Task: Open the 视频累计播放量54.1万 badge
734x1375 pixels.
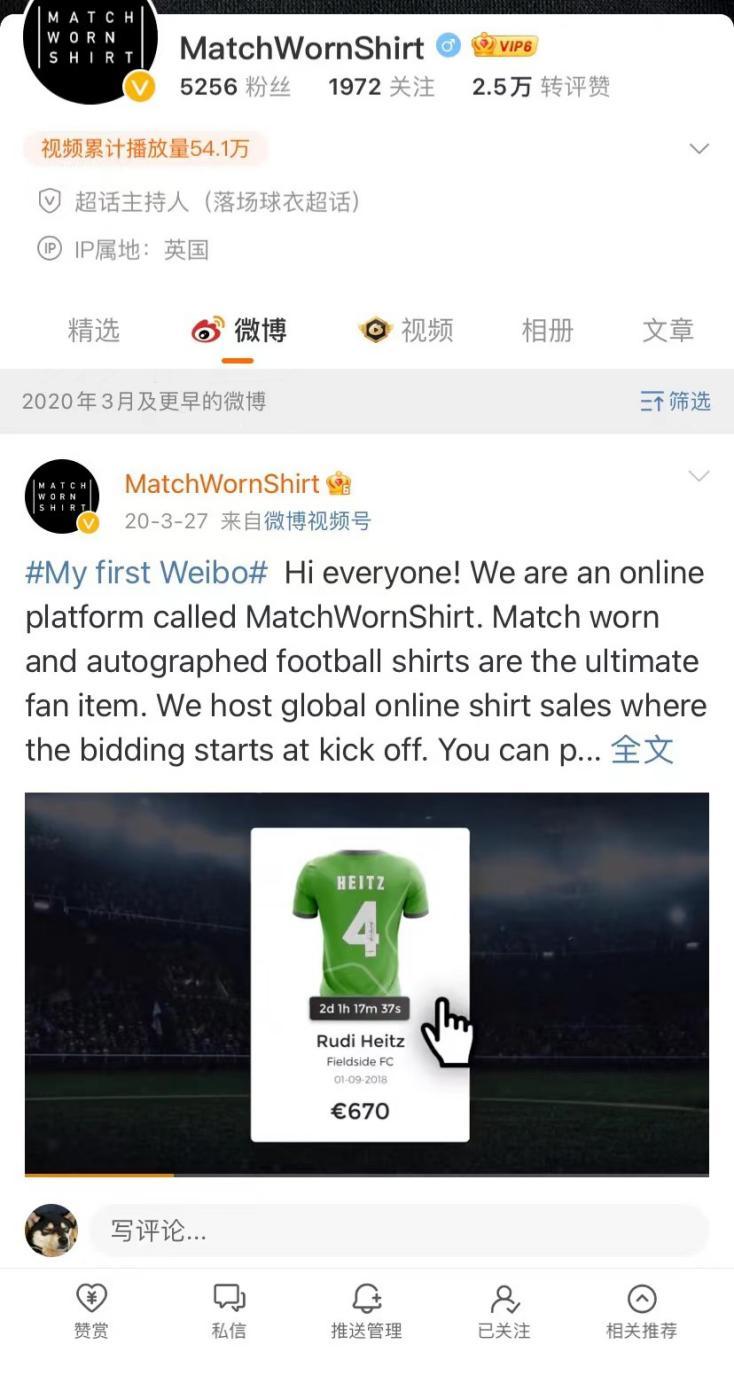Action: pyautogui.click(x=145, y=149)
